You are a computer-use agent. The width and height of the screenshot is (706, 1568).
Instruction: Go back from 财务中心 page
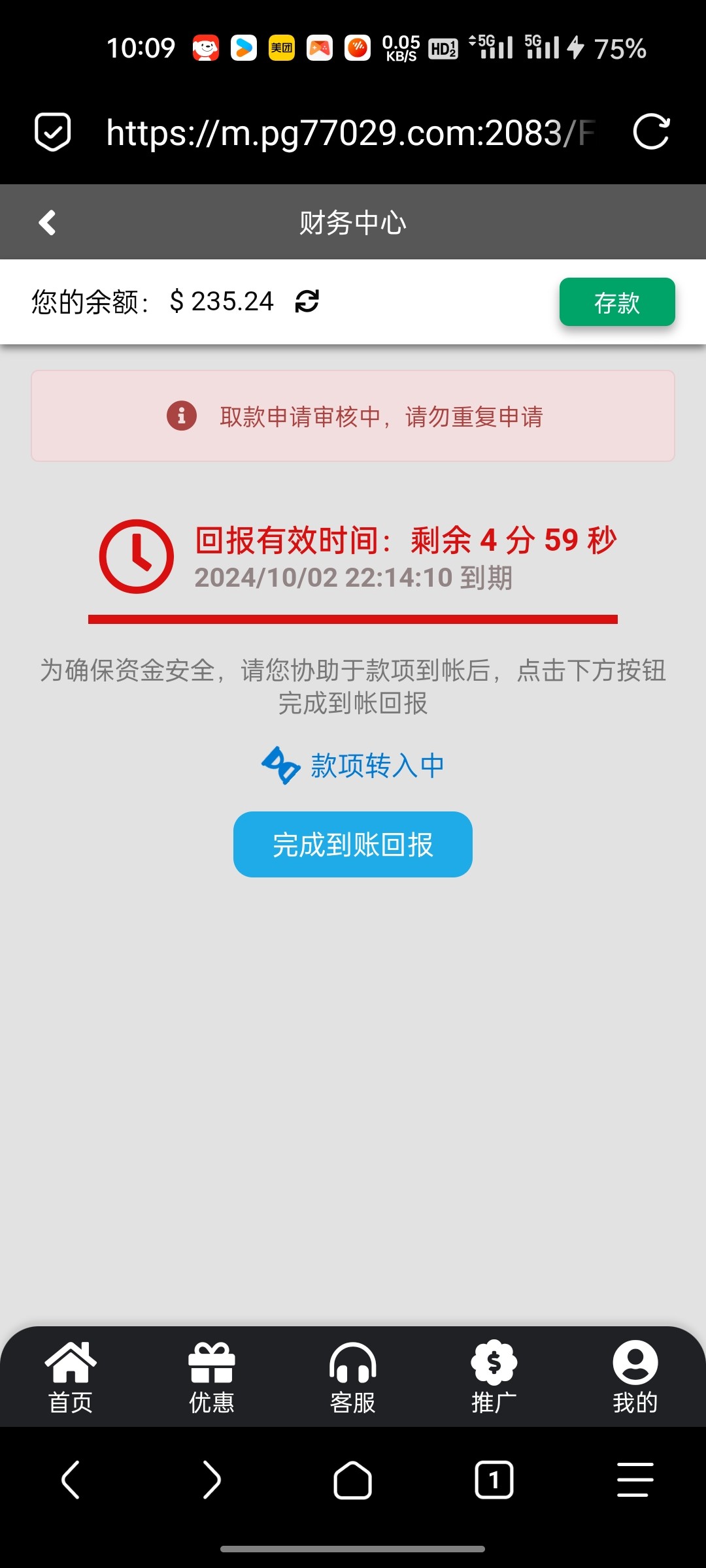(x=48, y=223)
